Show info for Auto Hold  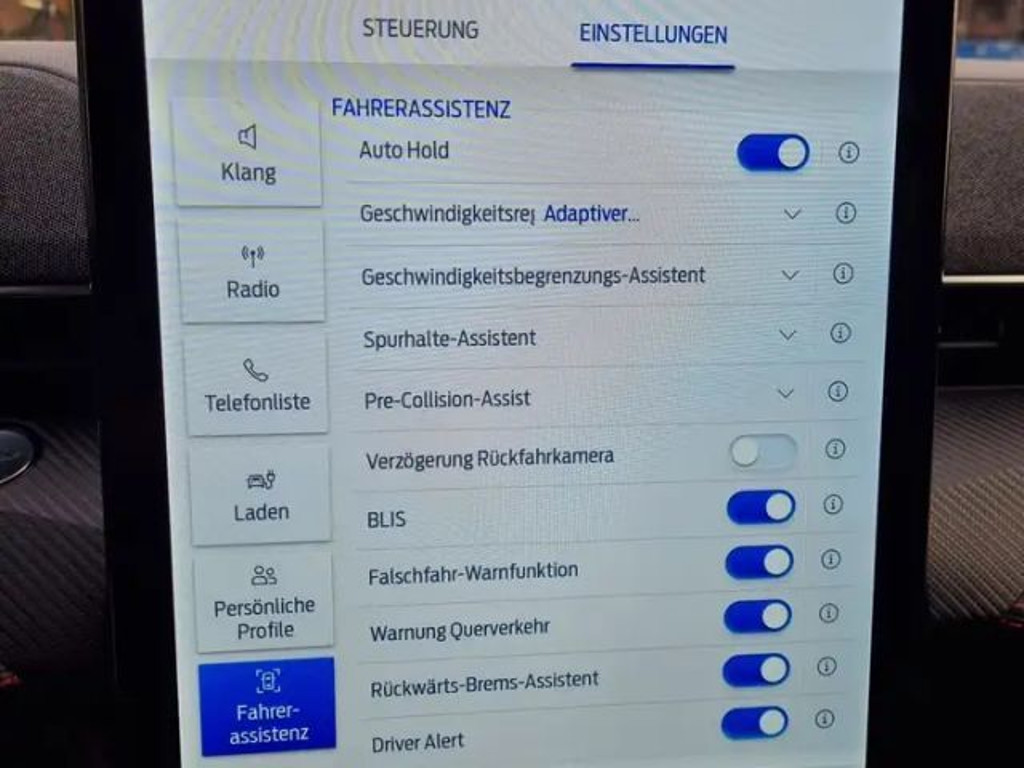849,153
